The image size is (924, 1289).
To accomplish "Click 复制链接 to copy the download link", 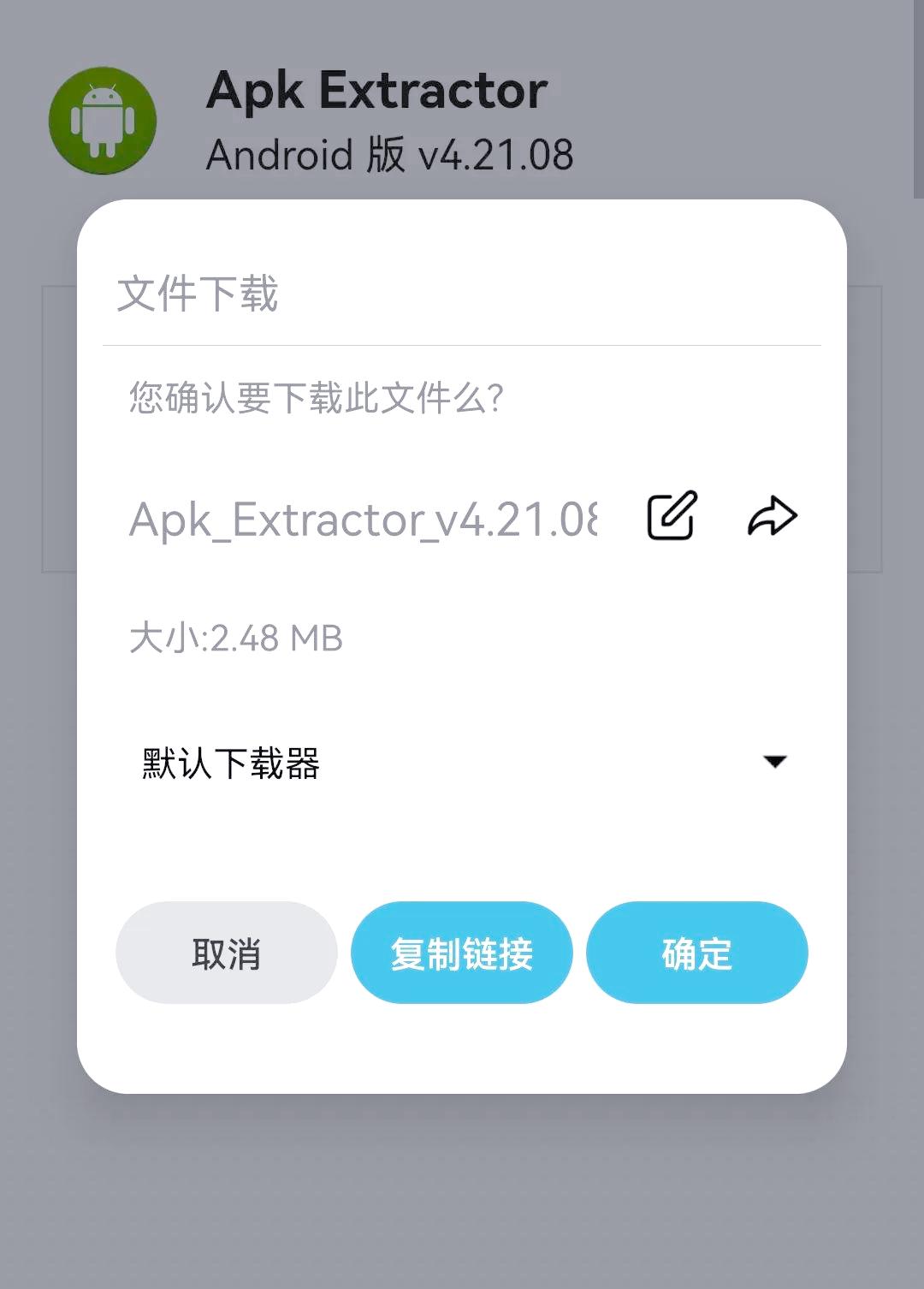I will tap(462, 953).
